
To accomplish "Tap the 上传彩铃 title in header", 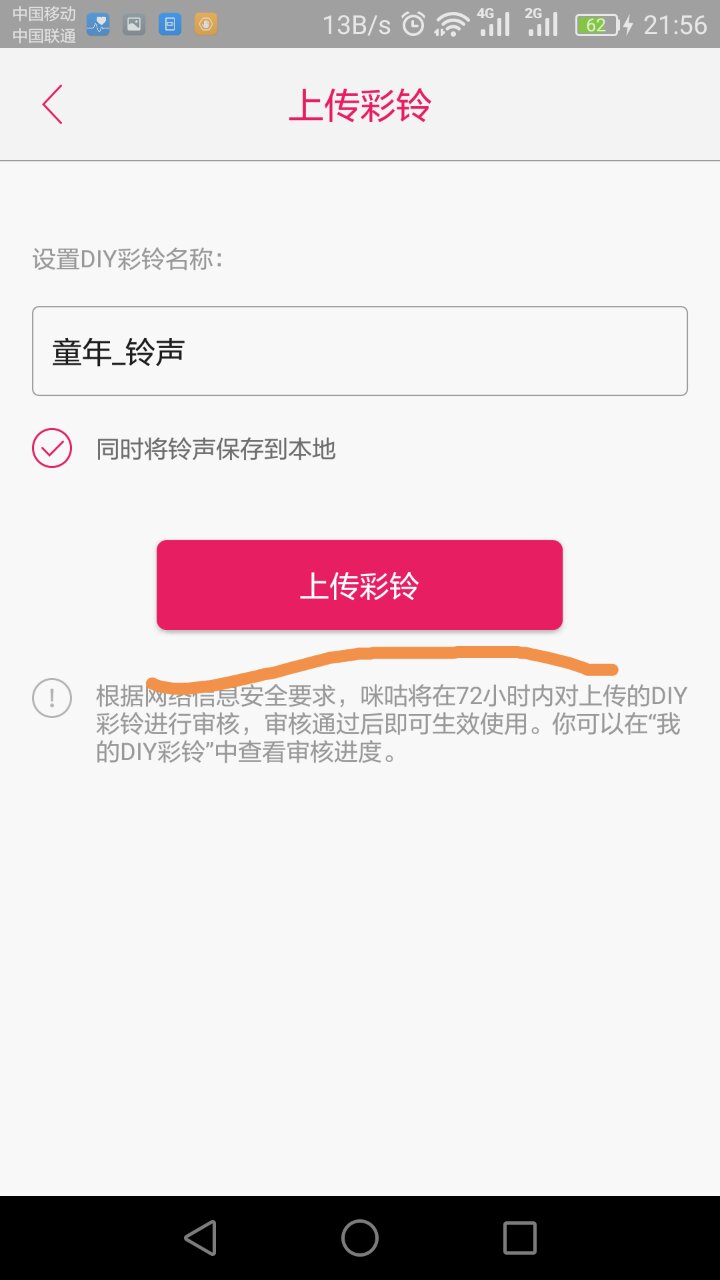I will tap(359, 104).
